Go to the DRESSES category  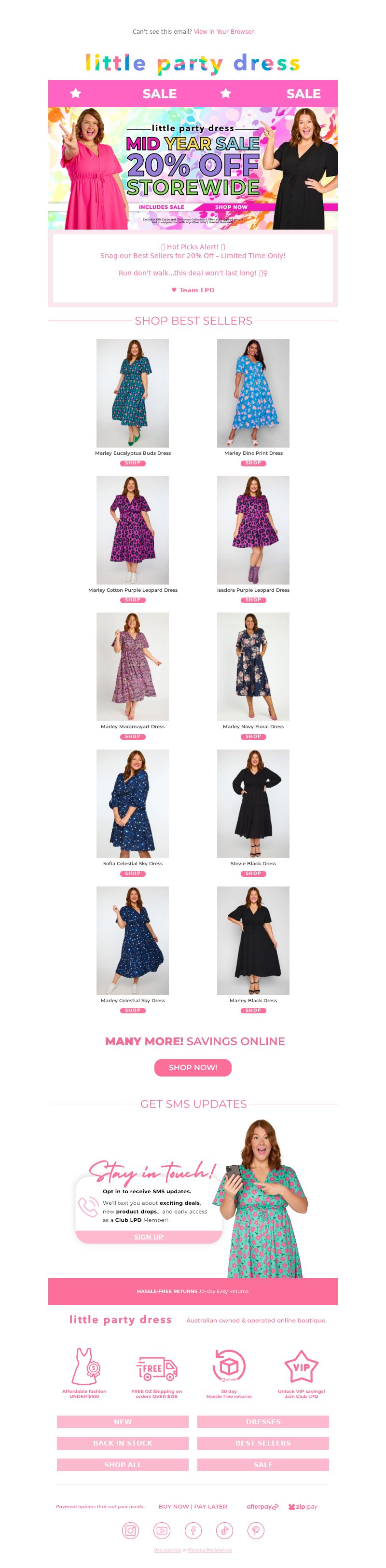[262, 1421]
